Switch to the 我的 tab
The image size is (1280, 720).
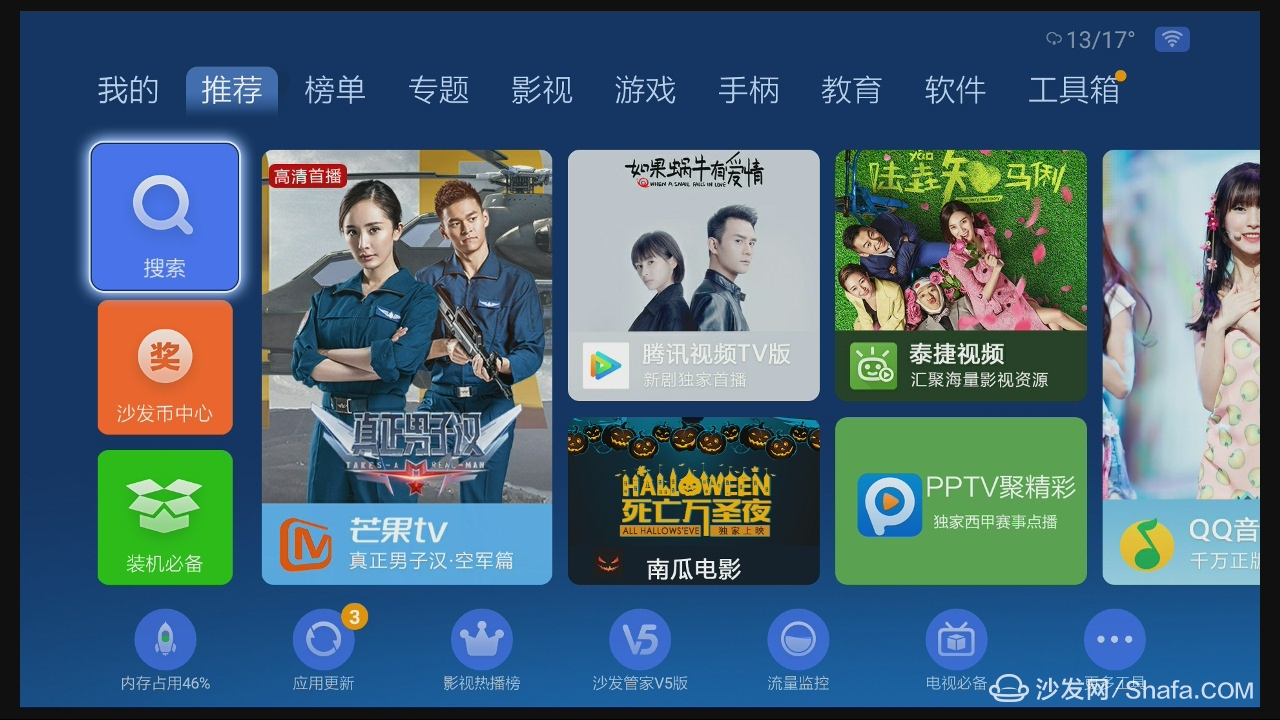coord(128,90)
